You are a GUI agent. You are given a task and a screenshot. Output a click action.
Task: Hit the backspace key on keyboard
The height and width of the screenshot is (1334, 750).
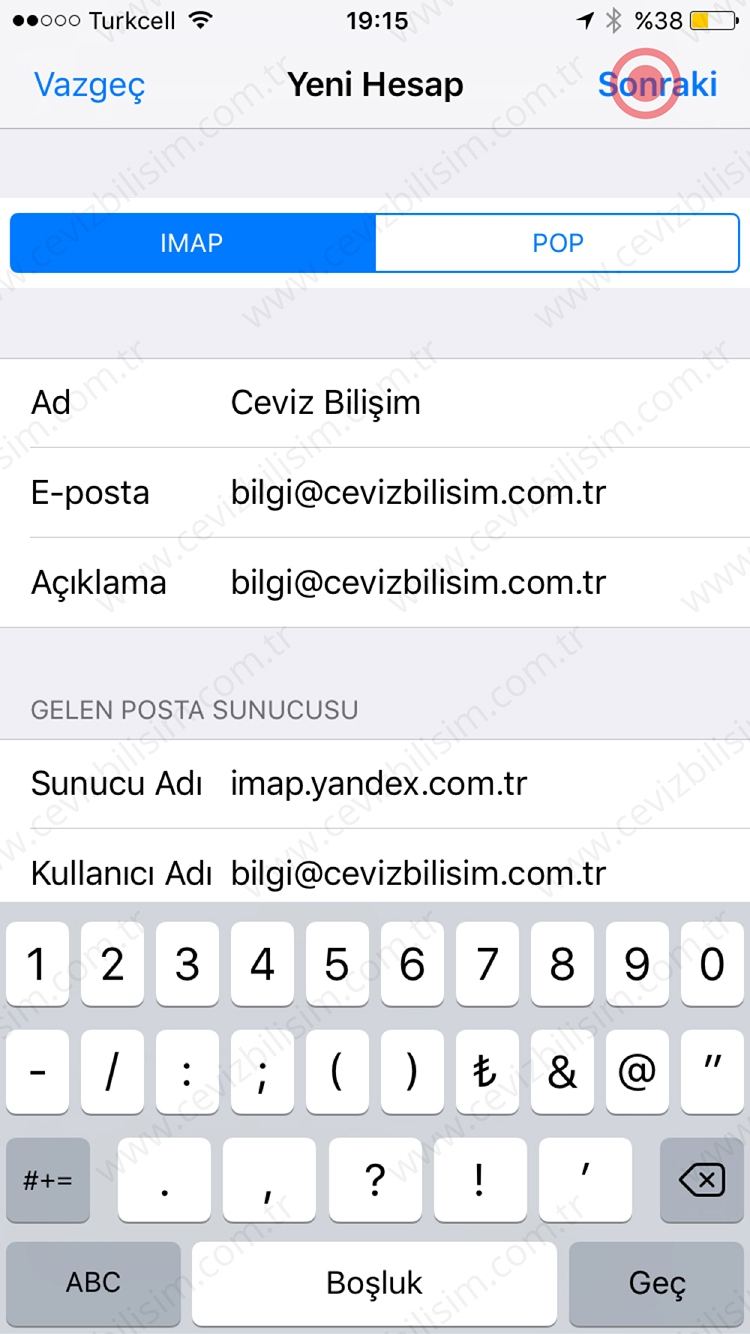(701, 1181)
